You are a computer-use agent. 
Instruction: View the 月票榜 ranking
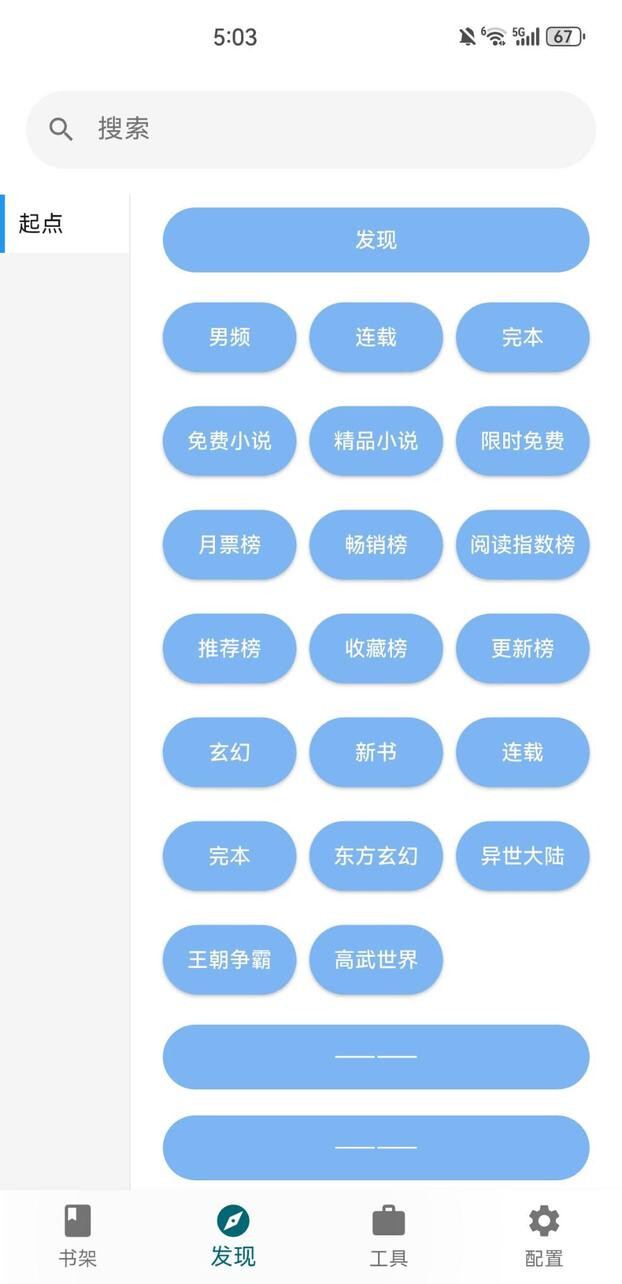(229, 545)
